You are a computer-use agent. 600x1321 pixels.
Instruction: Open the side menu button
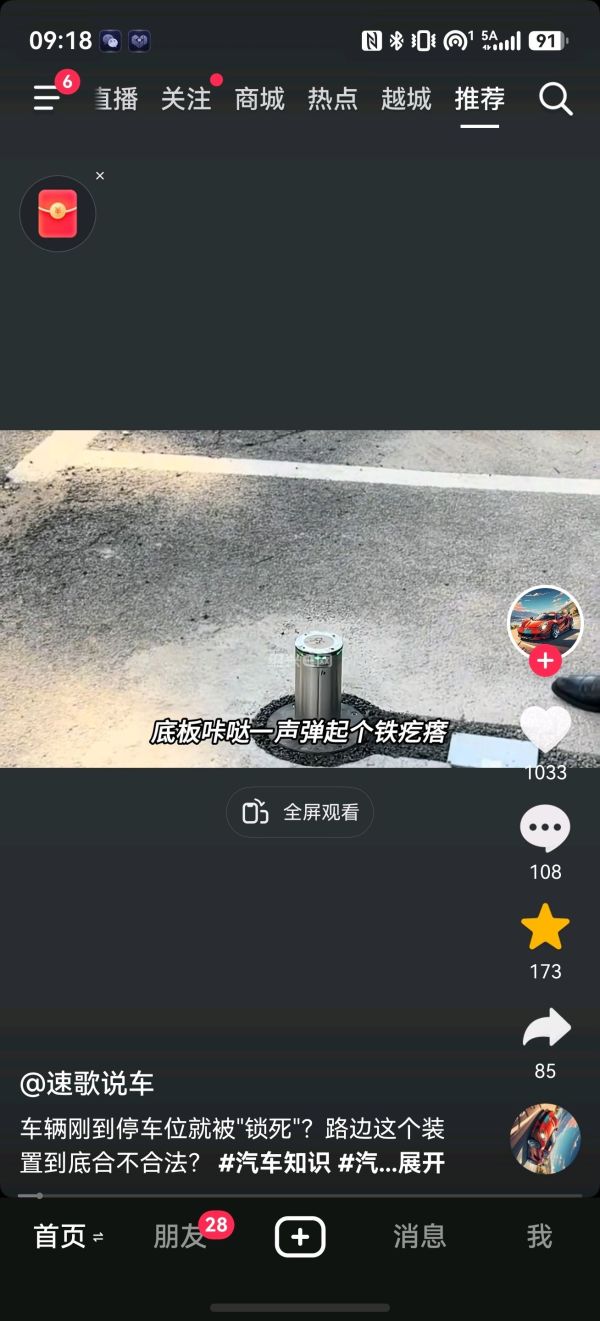click(x=46, y=98)
